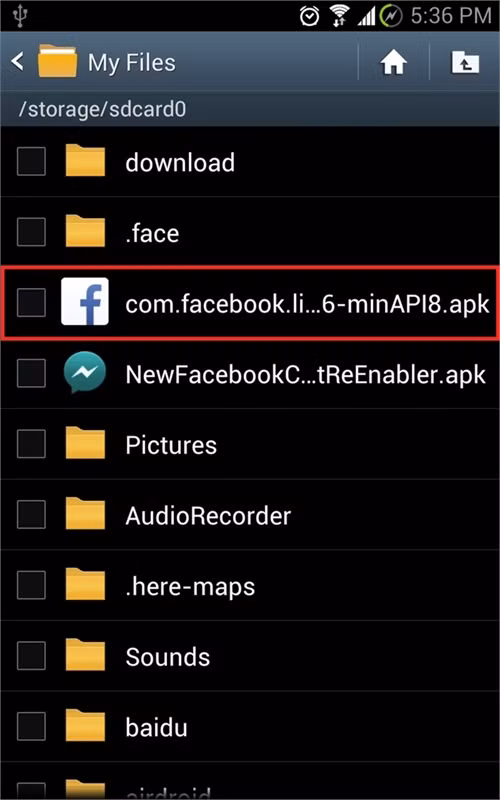Image resolution: width=500 pixels, height=800 pixels.
Task: Open the Pictures folder
Action: click(250, 444)
